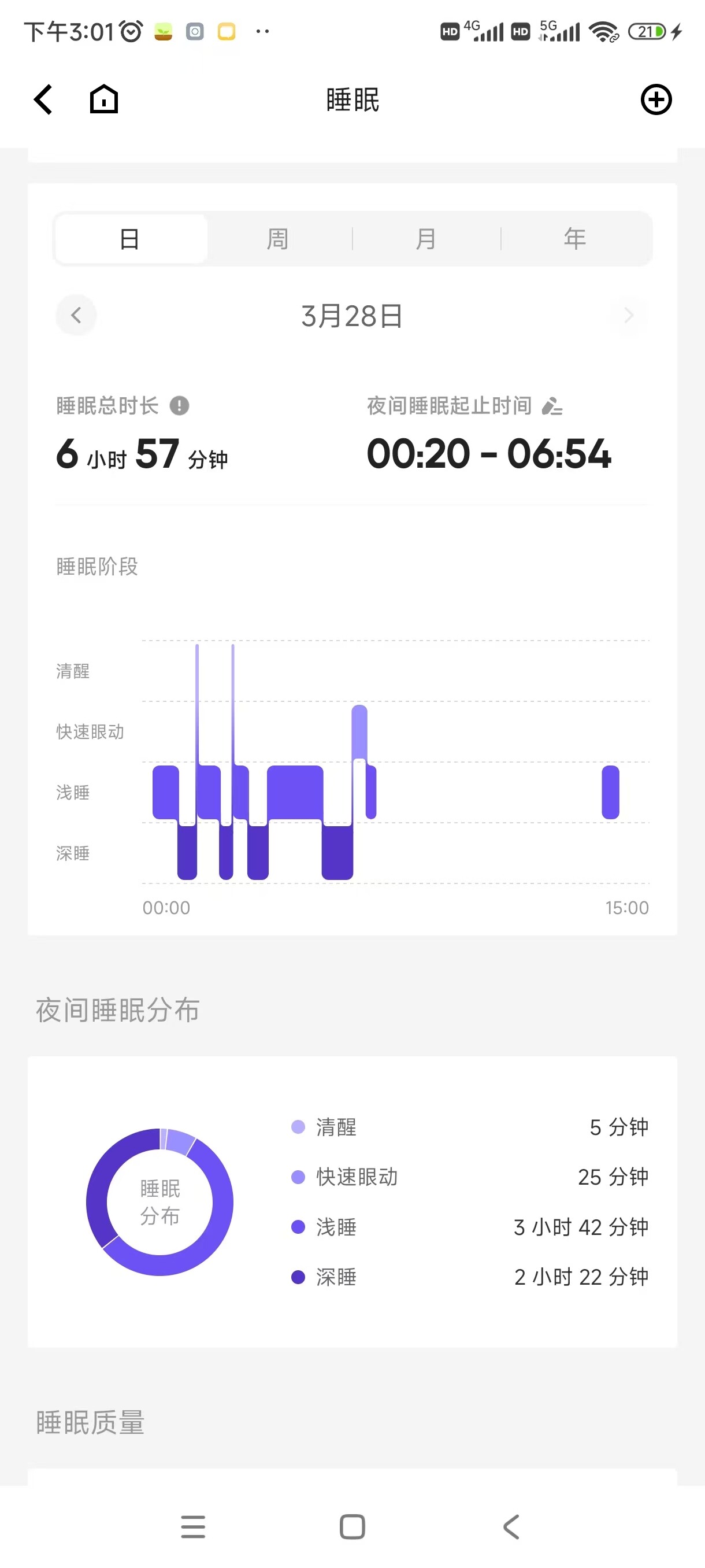Viewport: 705px width, 1568px height.
Task: Open the home icon in the header
Action: tap(104, 99)
